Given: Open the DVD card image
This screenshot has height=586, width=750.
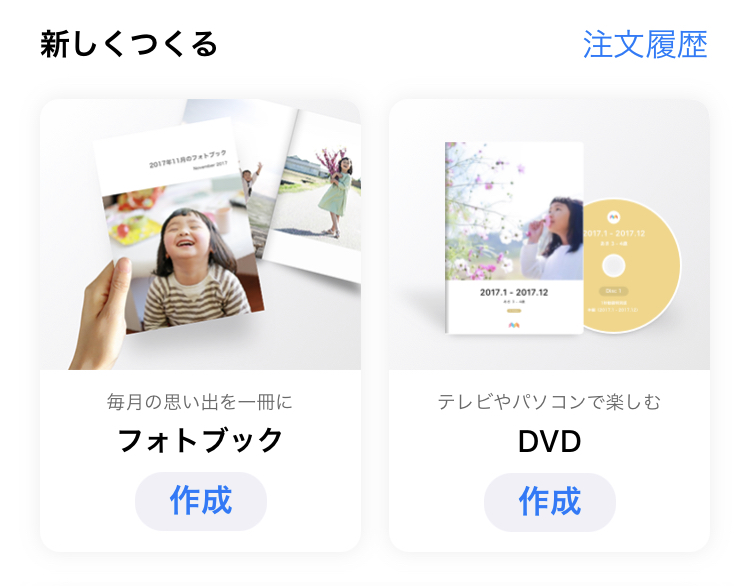Looking at the screenshot, I should (x=550, y=236).
